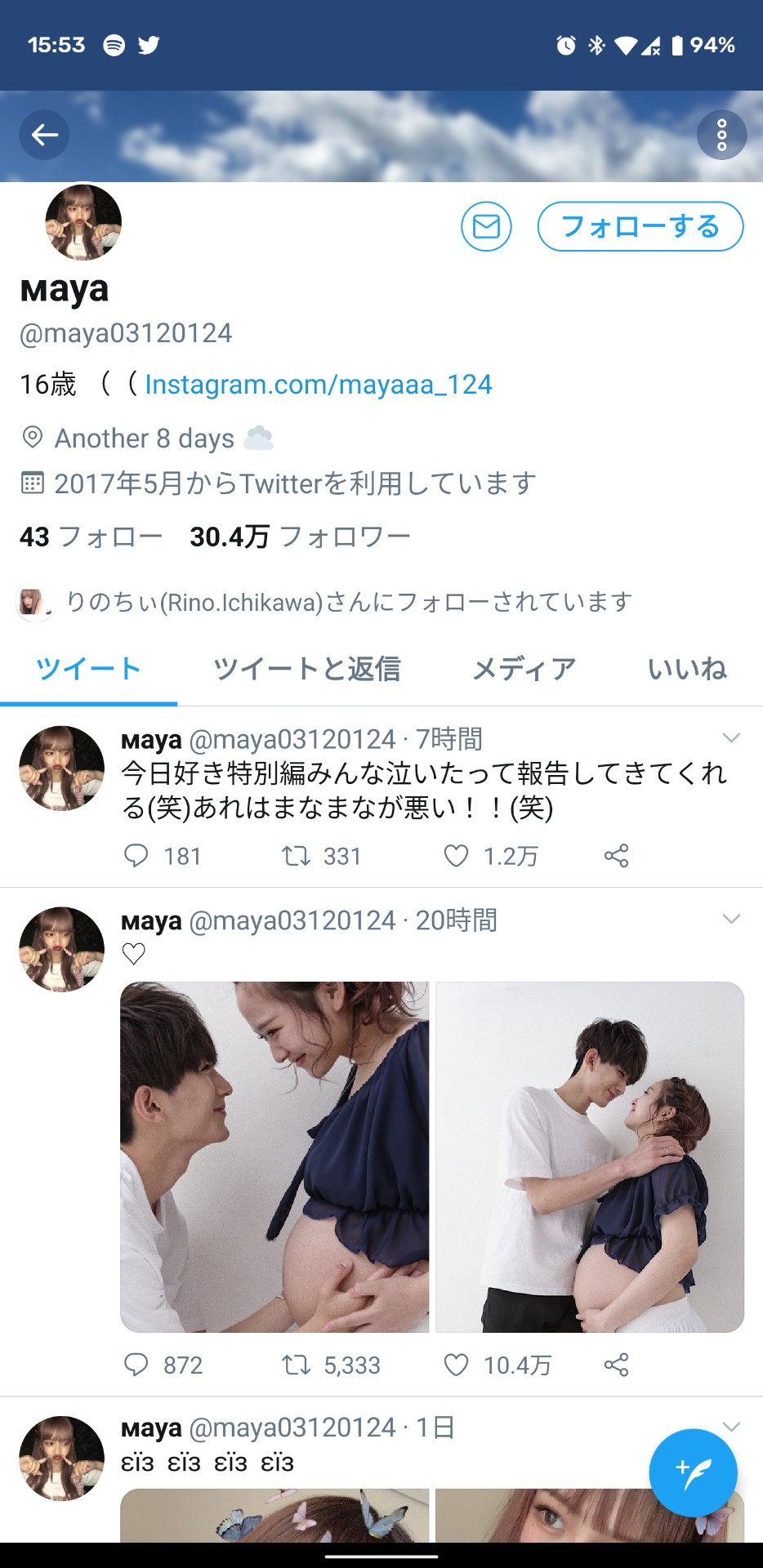Reply to the 7時間 tweet
Screen dimensions: 763x1568
136,856
